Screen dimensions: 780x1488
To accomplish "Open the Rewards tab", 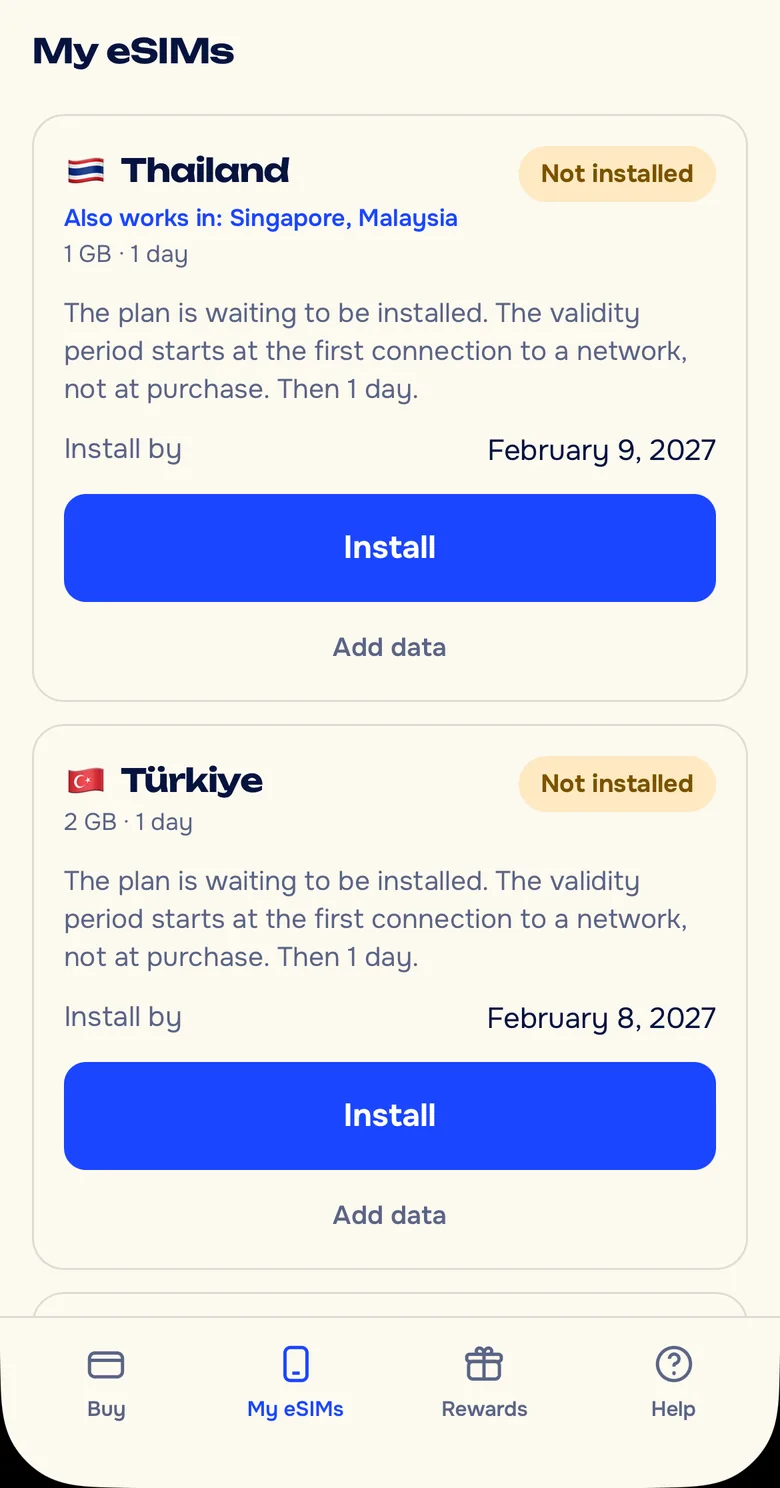I will click(x=484, y=1384).
